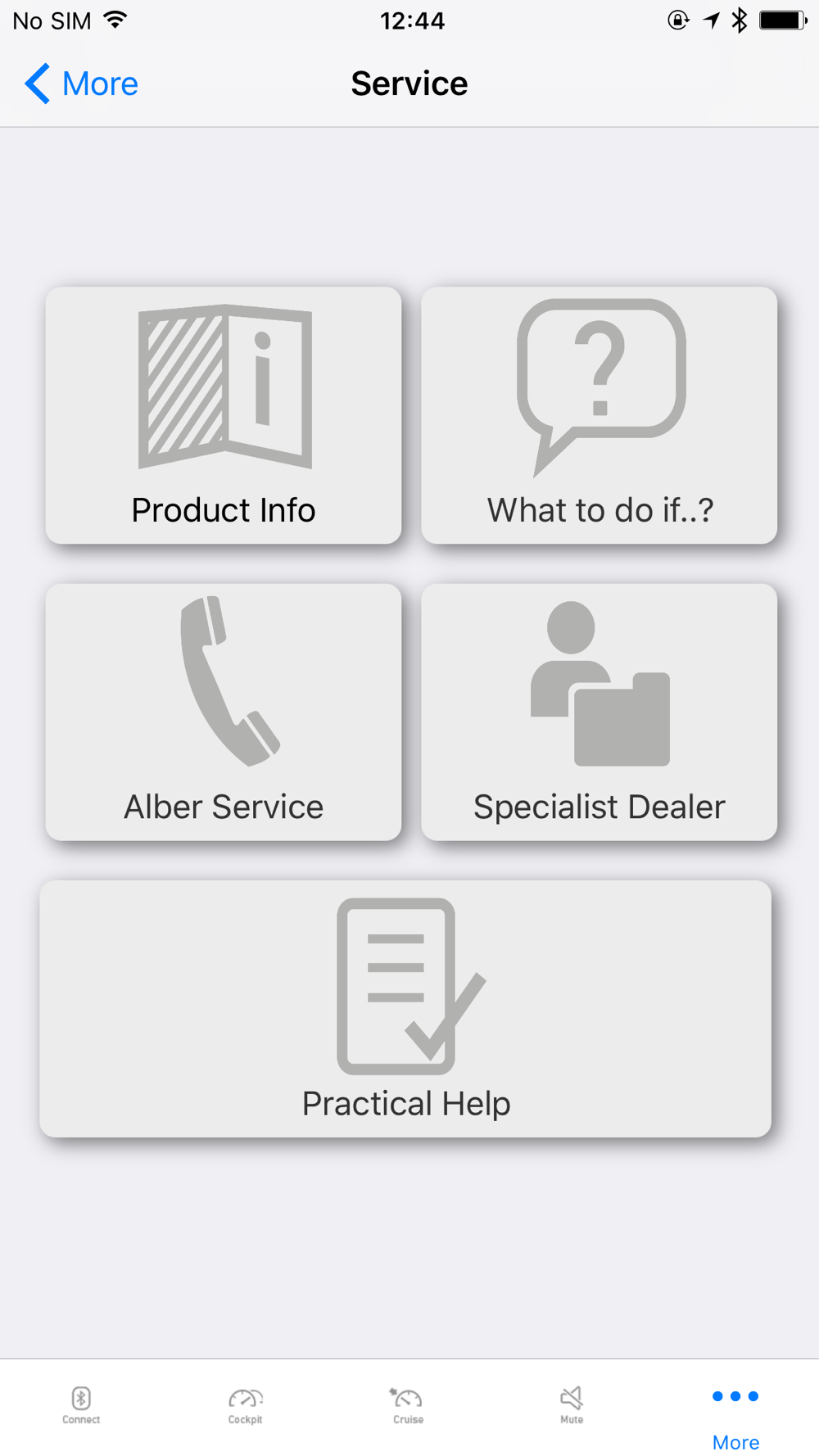Switch to the Cruise tab
The height and width of the screenshot is (1456, 819).
pyautogui.click(x=408, y=1405)
